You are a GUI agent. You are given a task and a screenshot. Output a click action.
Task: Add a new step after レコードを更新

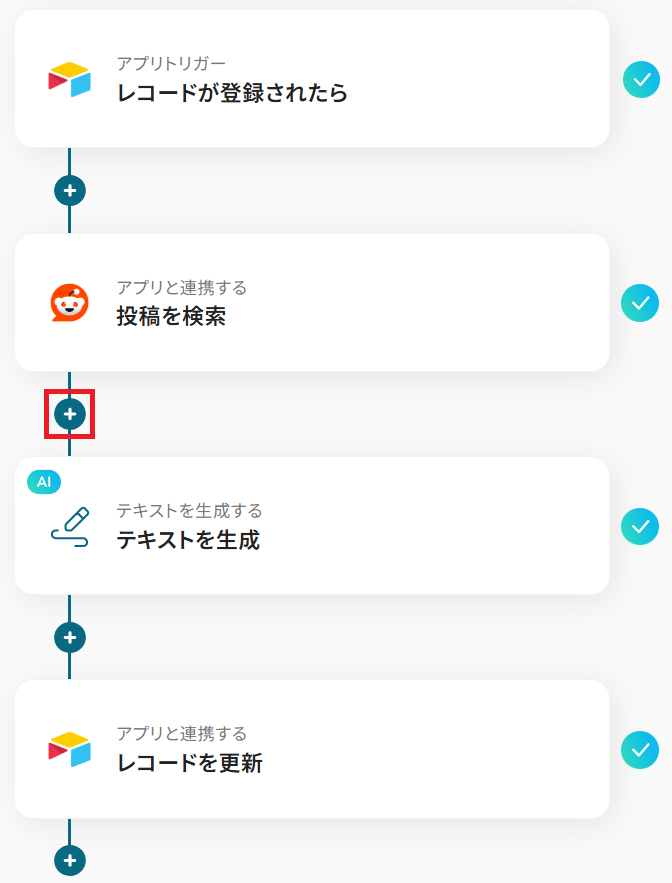(x=70, y=859)
